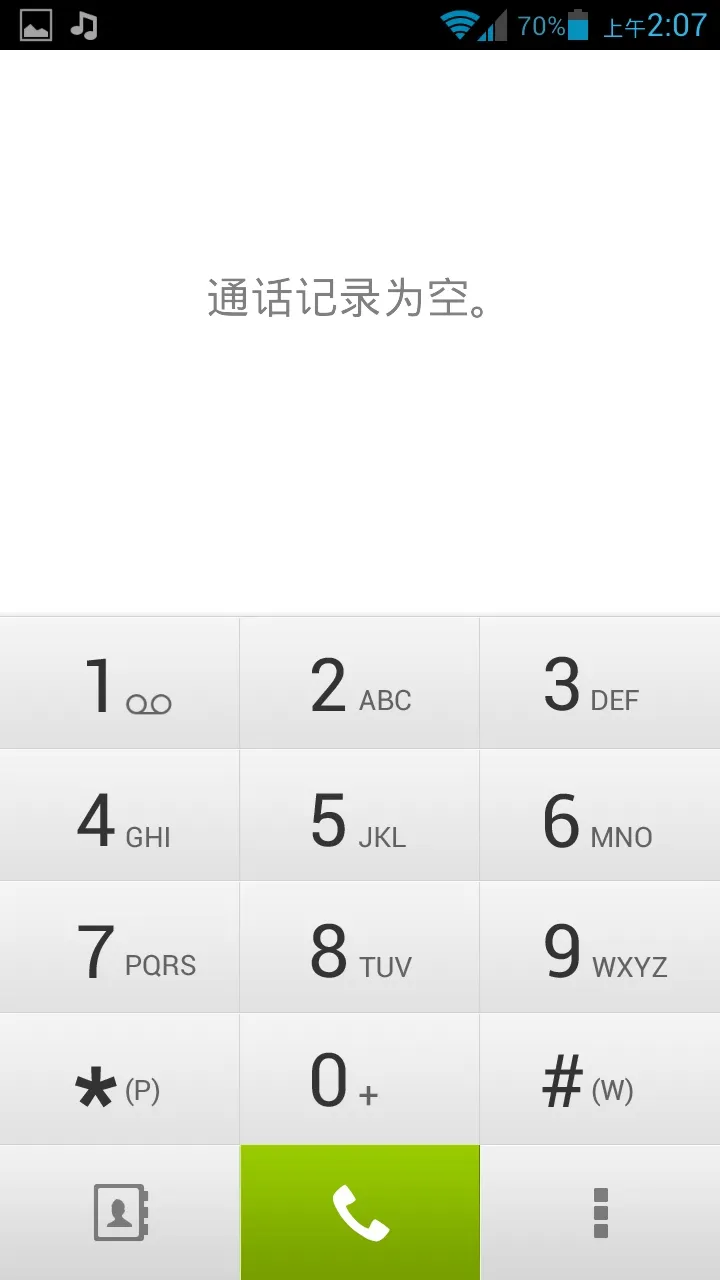Tap the hash (W) key

point(600,1079)
